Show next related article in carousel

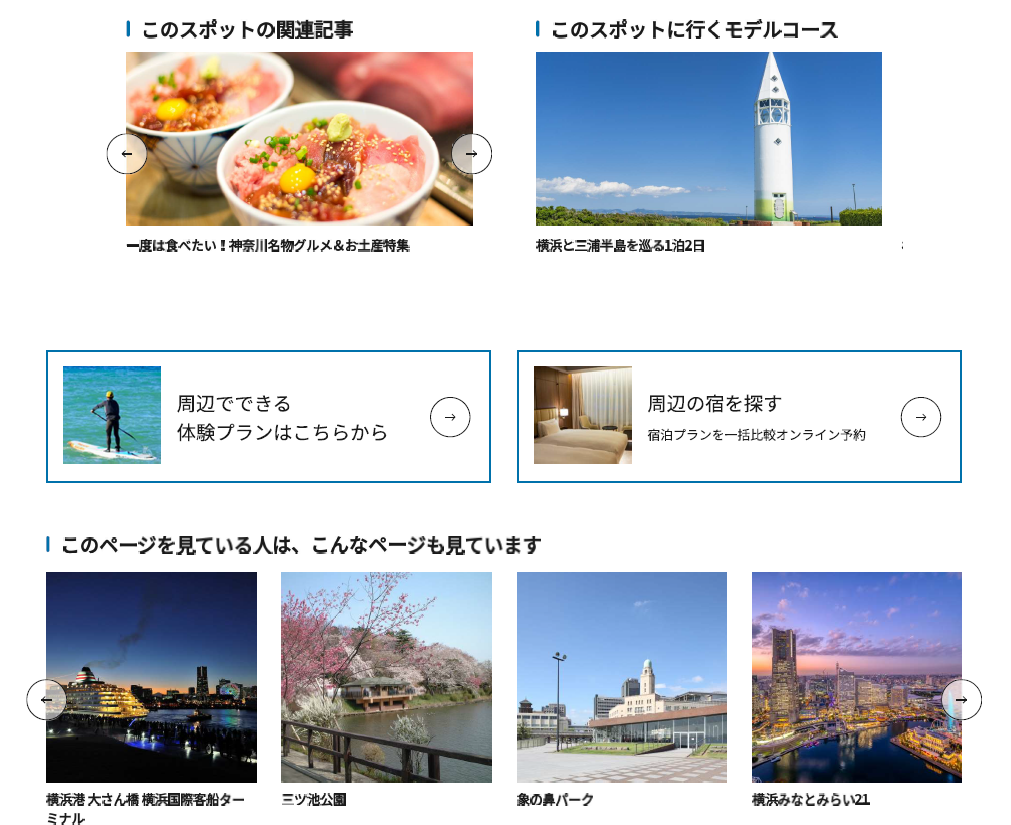coord(471,154)
